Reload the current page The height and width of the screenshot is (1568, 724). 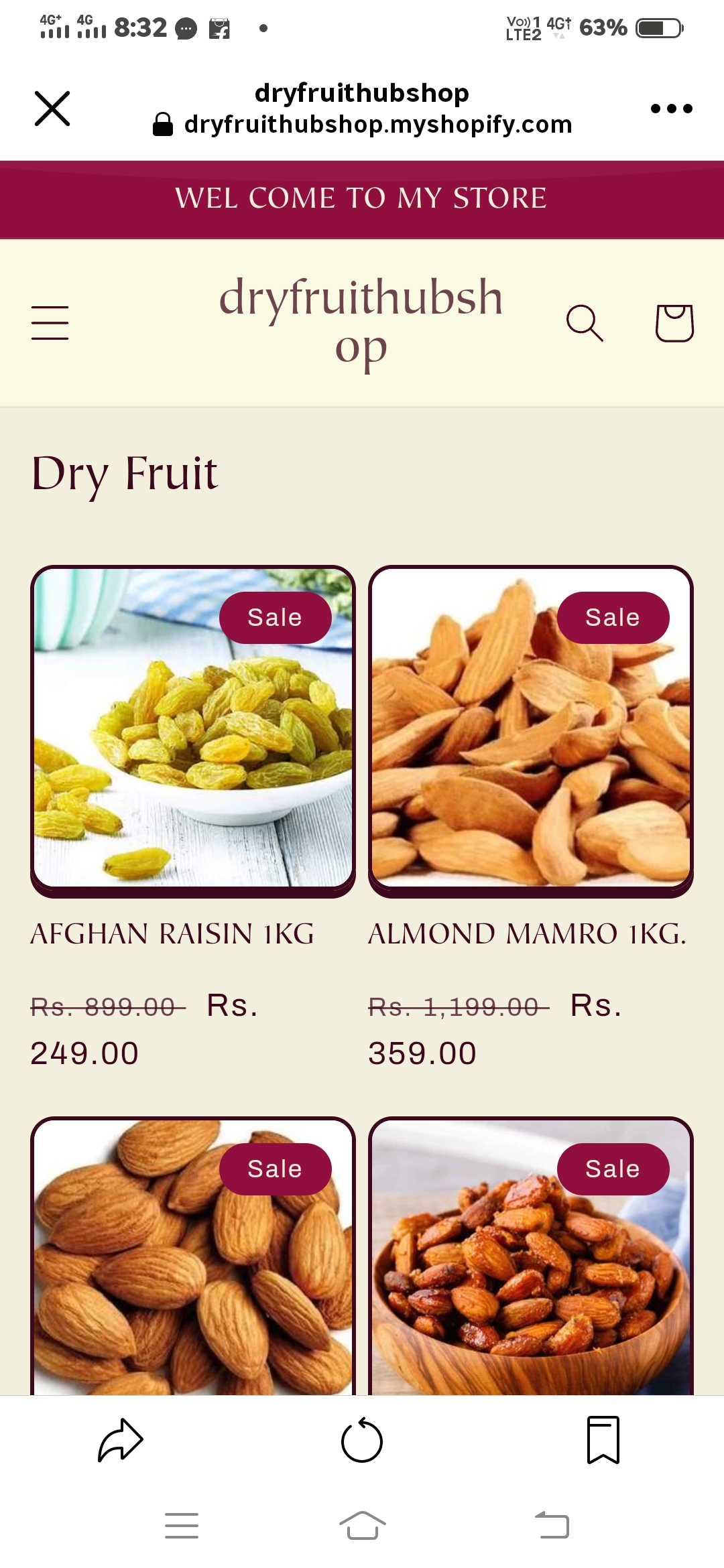click(362, 1440)
